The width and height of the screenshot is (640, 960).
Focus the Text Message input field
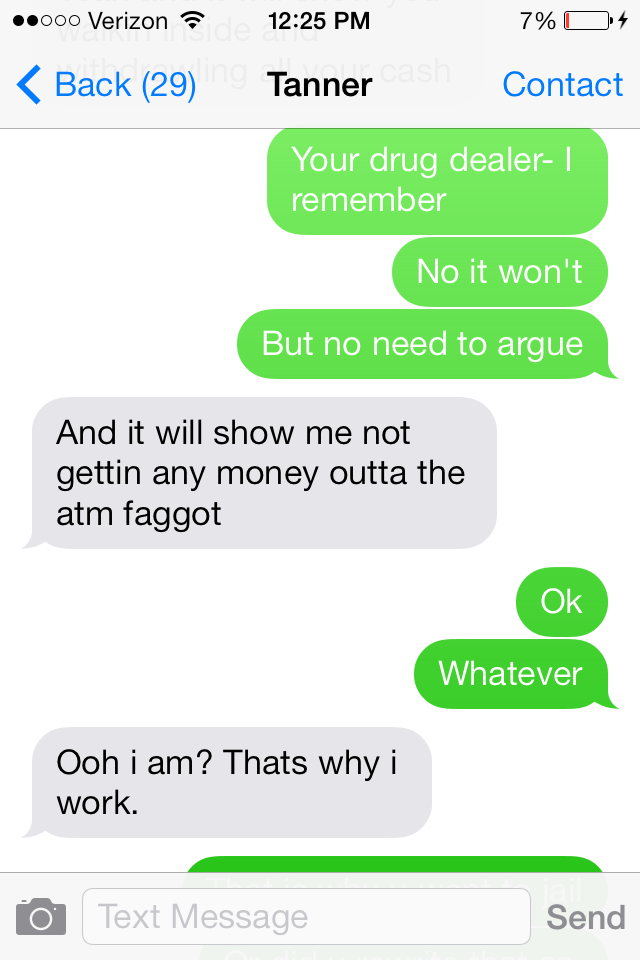coord(305,916)
